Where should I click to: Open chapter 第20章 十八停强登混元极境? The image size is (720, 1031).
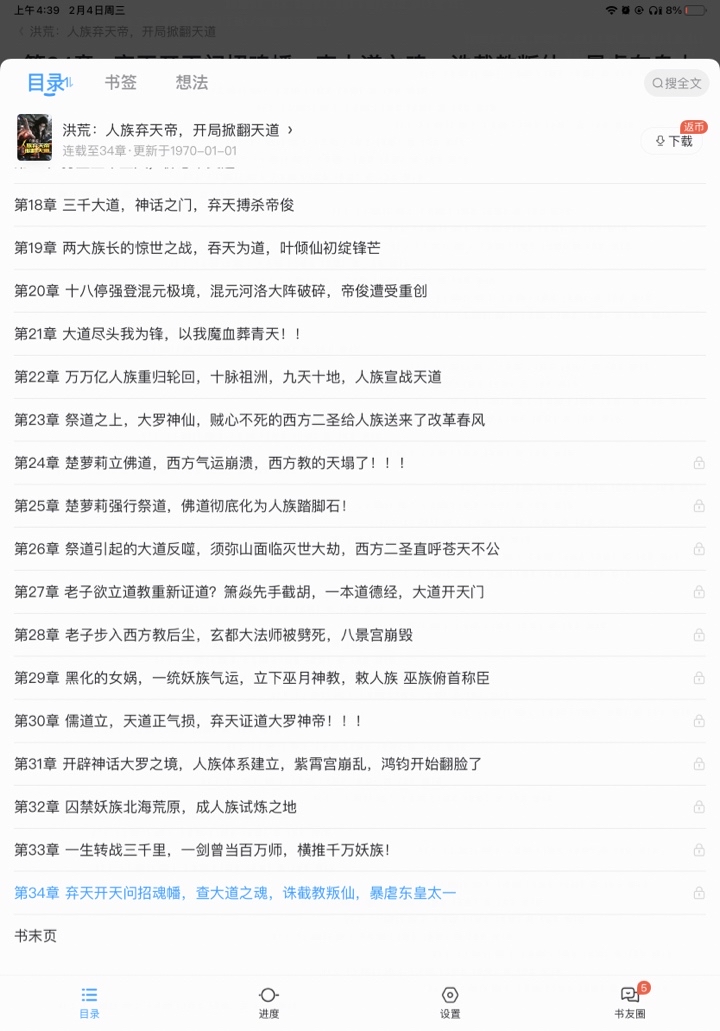(x=220, y=291)
